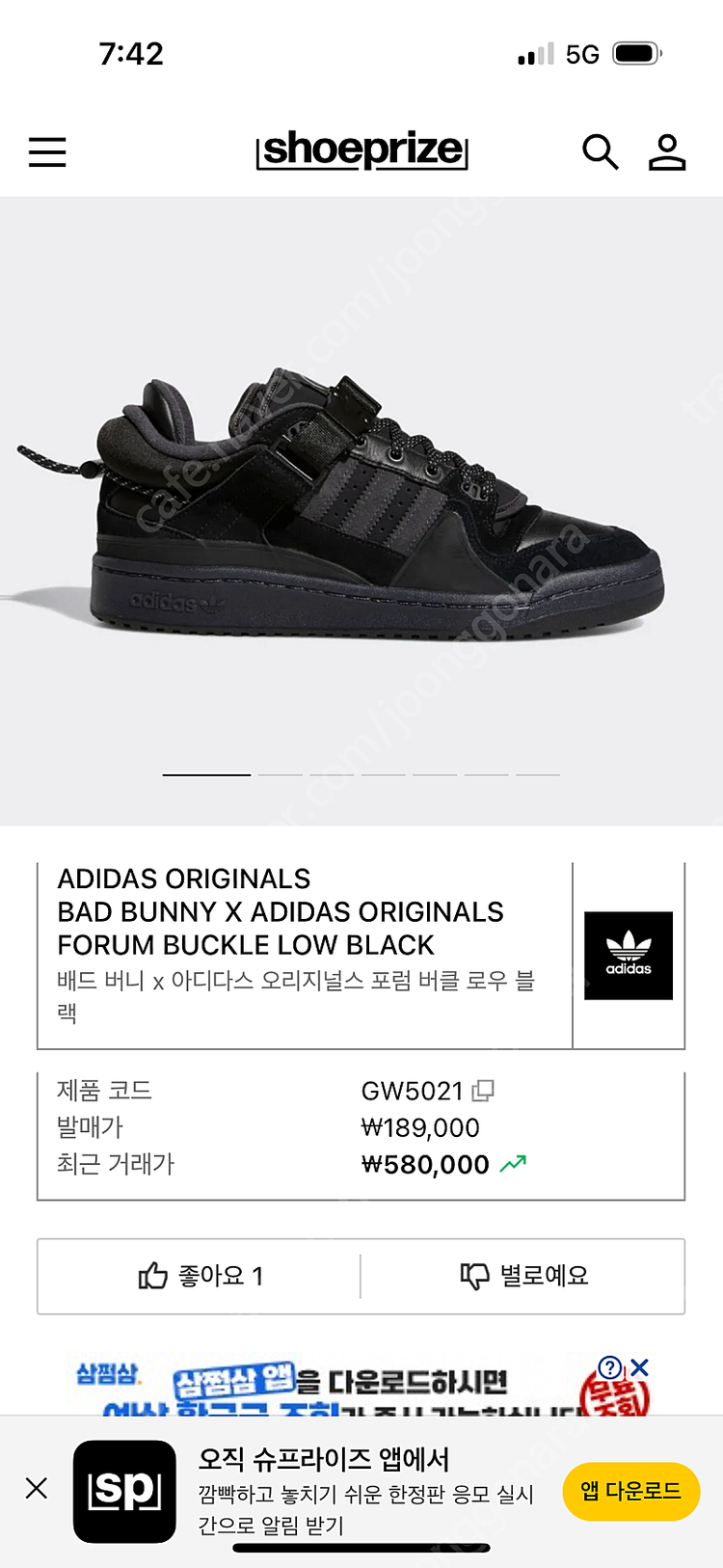Close the 삼쩜삼 advertisement
The height and width of the screenshot is (1568, 723).
(x=640, y=1367)
